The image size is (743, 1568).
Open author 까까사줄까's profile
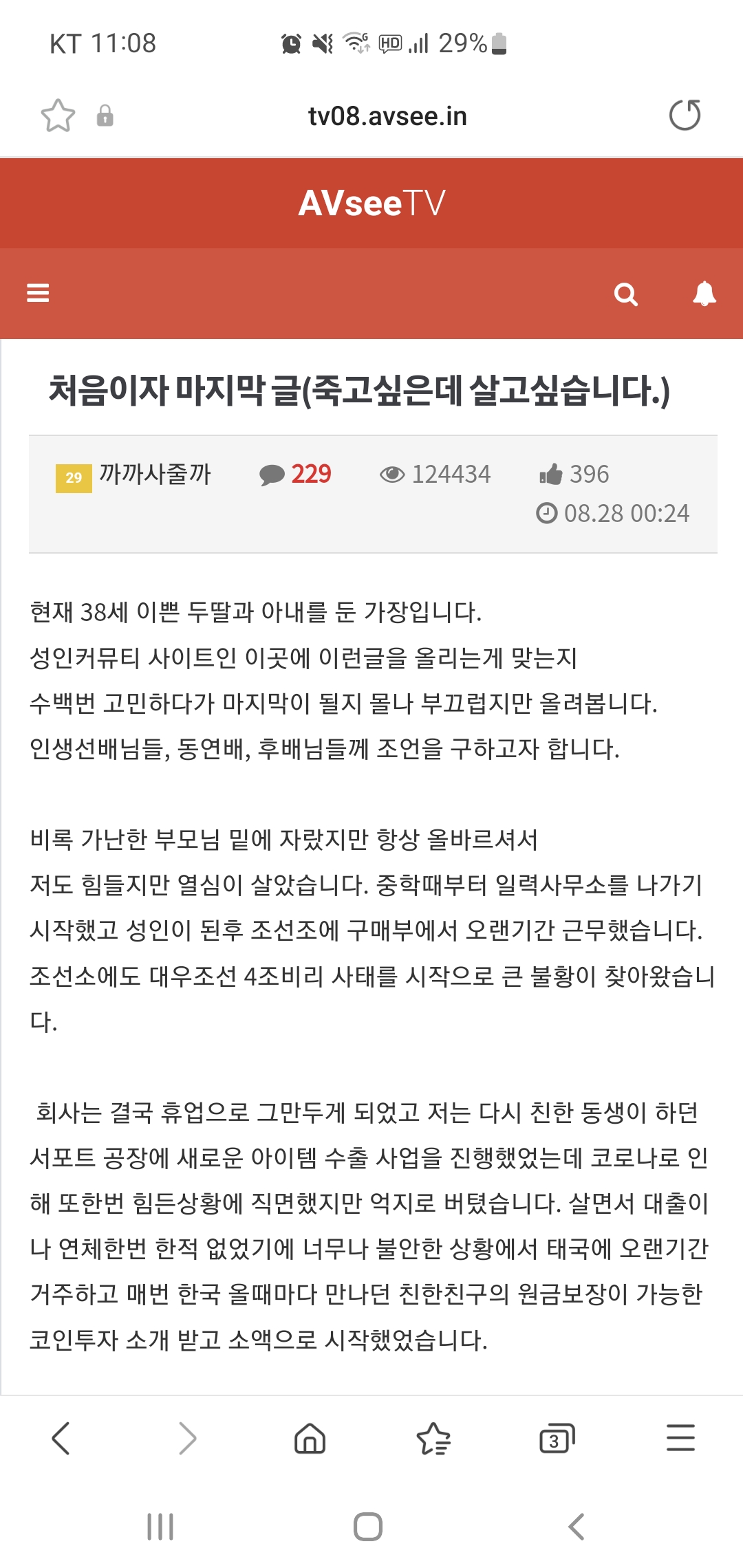tap(155, 474)
